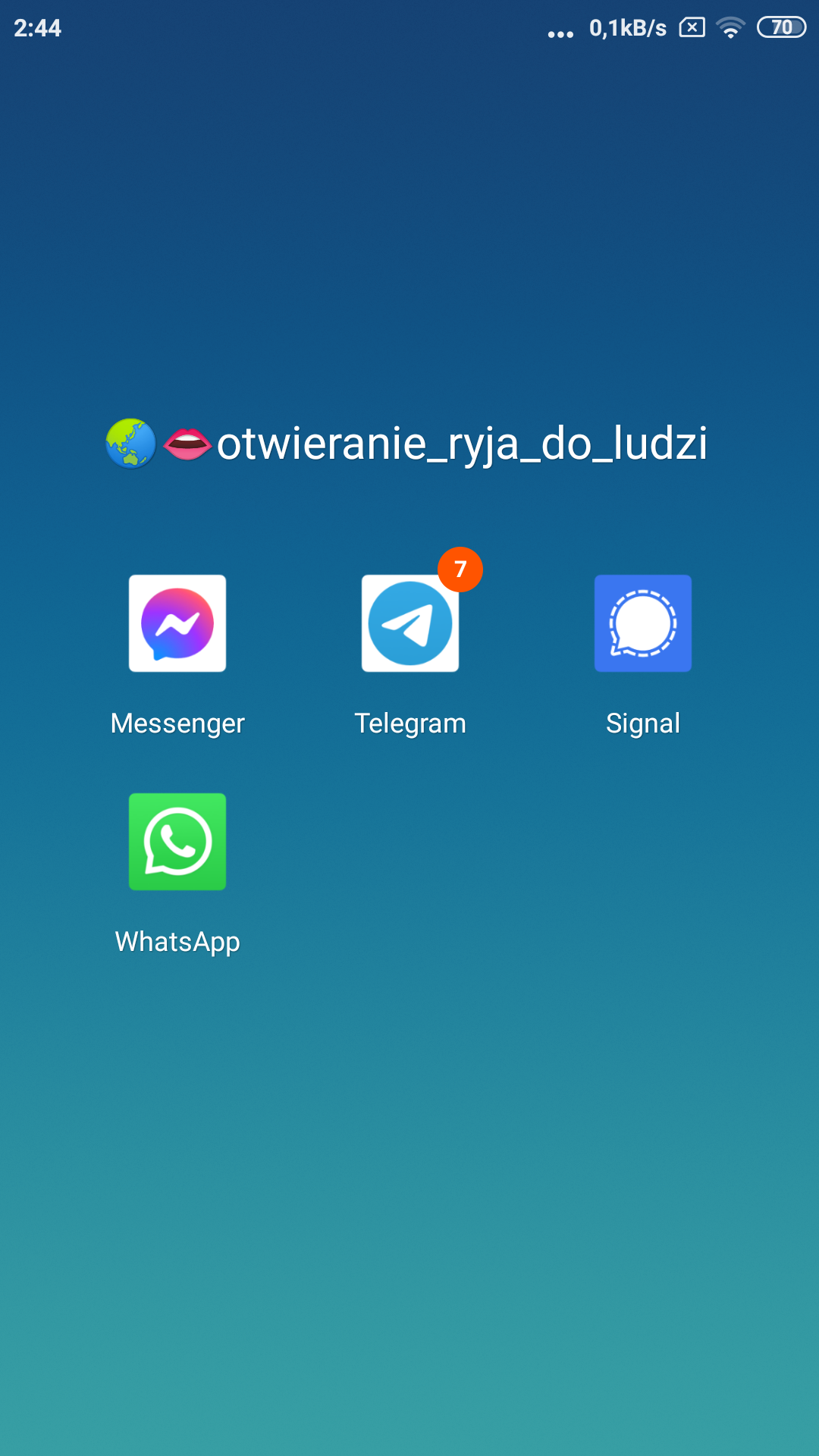Tap the WhatsApp label text
This screenshot has height=1456, width=819.
tap(177, 943)
